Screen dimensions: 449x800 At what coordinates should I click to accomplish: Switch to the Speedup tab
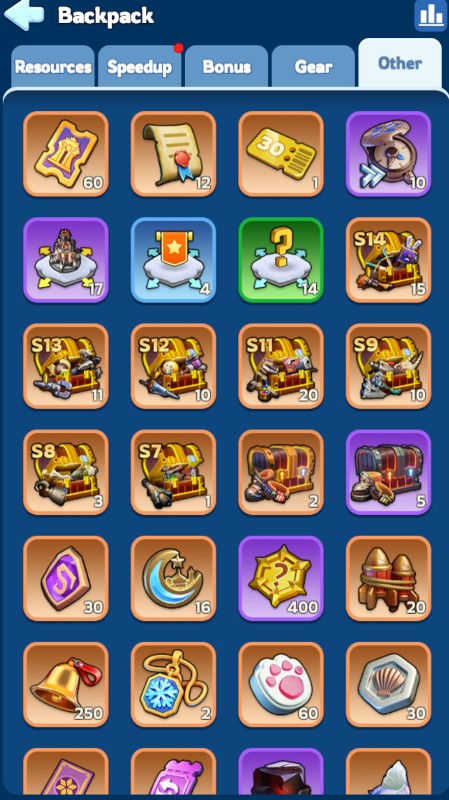coord(140,67)
